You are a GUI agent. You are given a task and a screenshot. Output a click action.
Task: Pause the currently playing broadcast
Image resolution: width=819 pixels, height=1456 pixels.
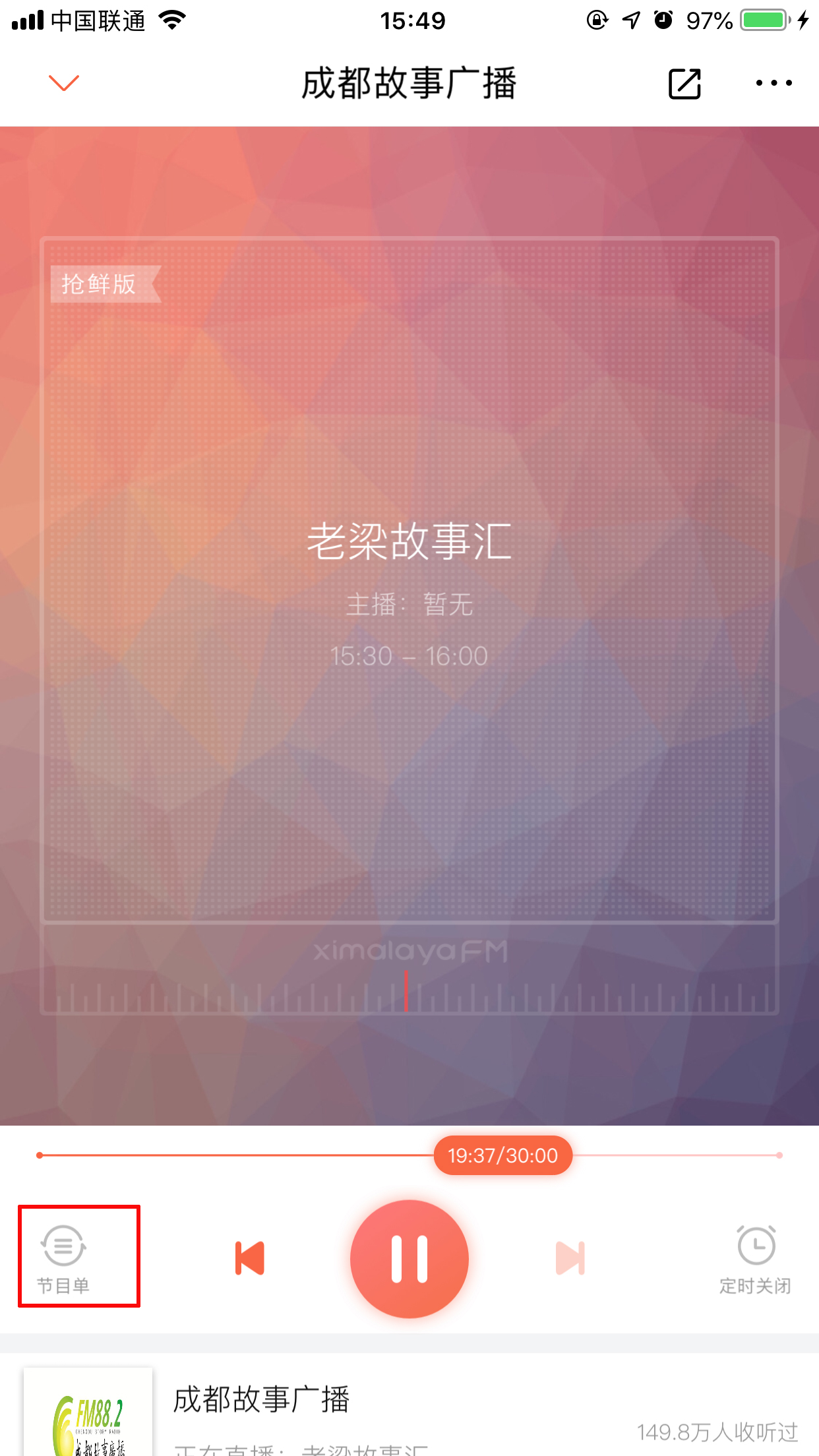[x=409, y=1256]
